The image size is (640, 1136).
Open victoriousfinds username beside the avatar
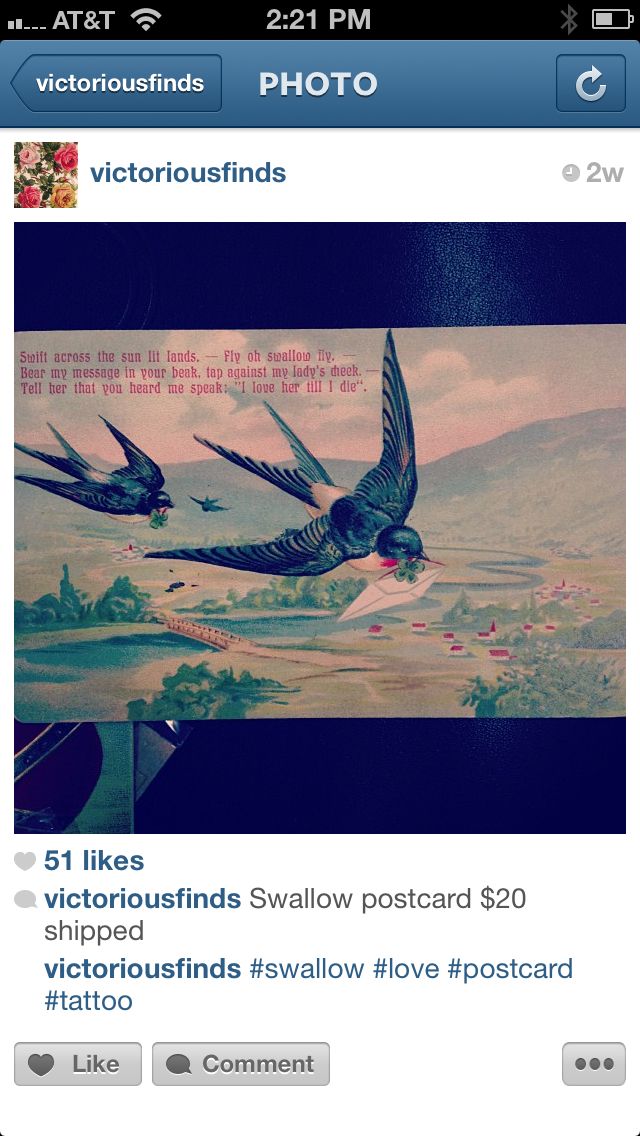pos(188,173)
